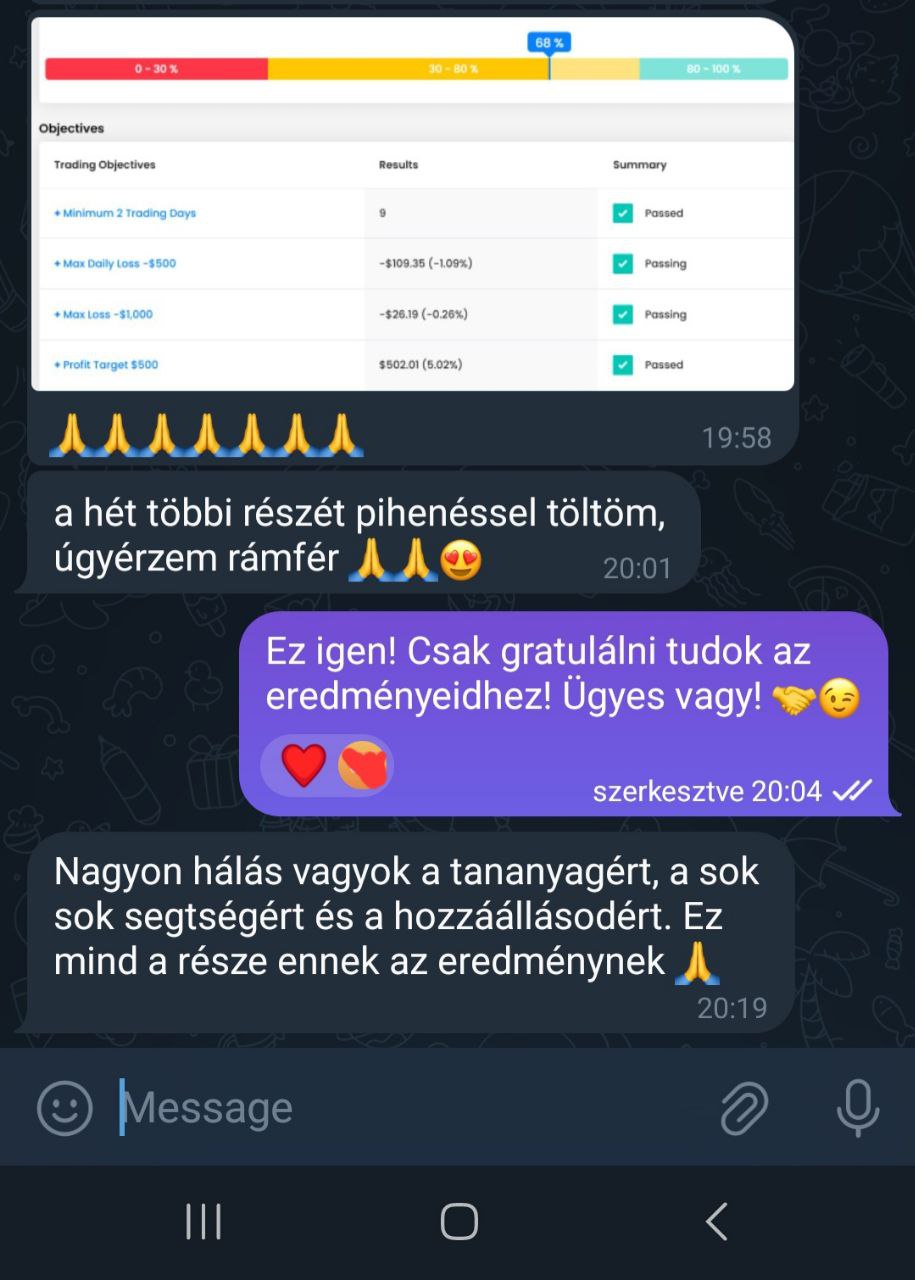This screenshot has height=1280, width=915.
Task: Tap the microphone icon to record voice
Action: (857, 1107)
